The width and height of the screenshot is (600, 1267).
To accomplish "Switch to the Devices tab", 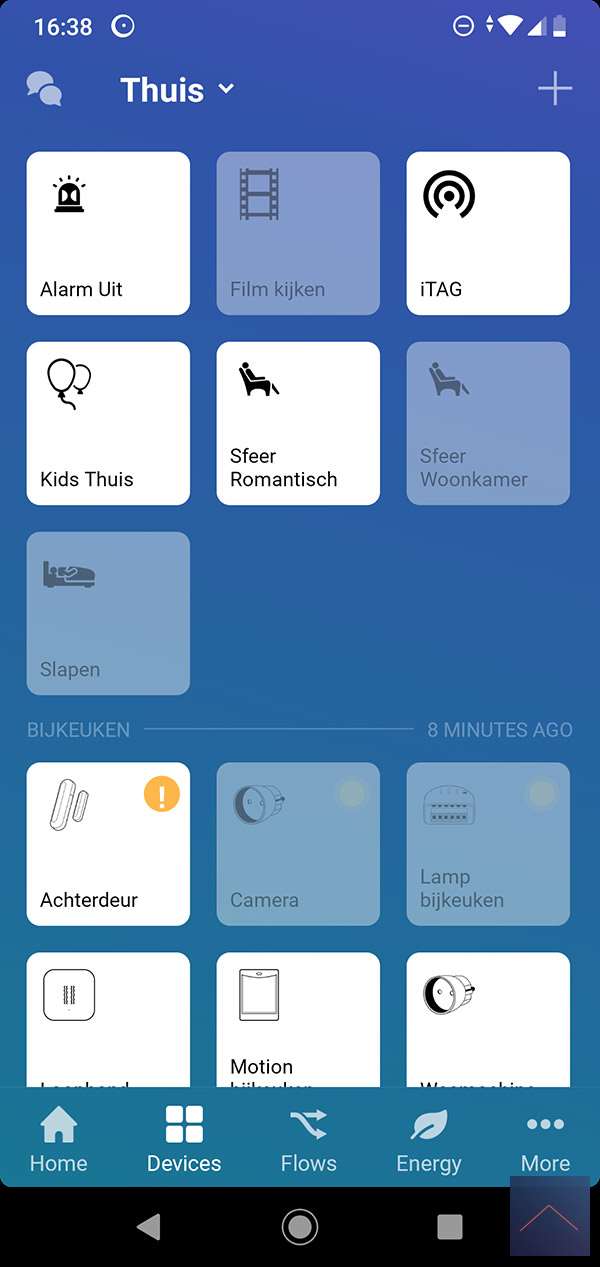I will click(x=184, y=1139).
